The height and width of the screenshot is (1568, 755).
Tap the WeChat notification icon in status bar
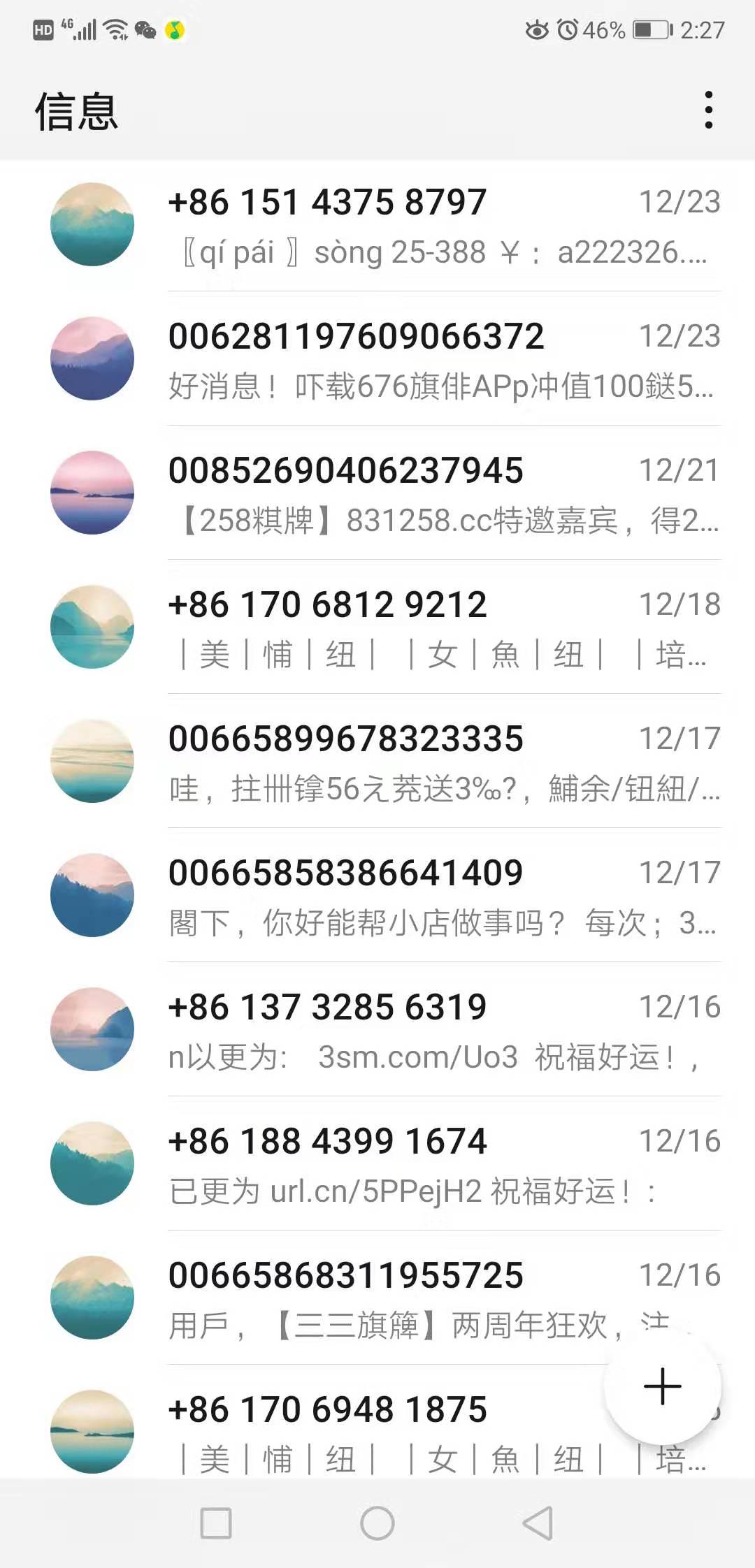click(145, 31)
